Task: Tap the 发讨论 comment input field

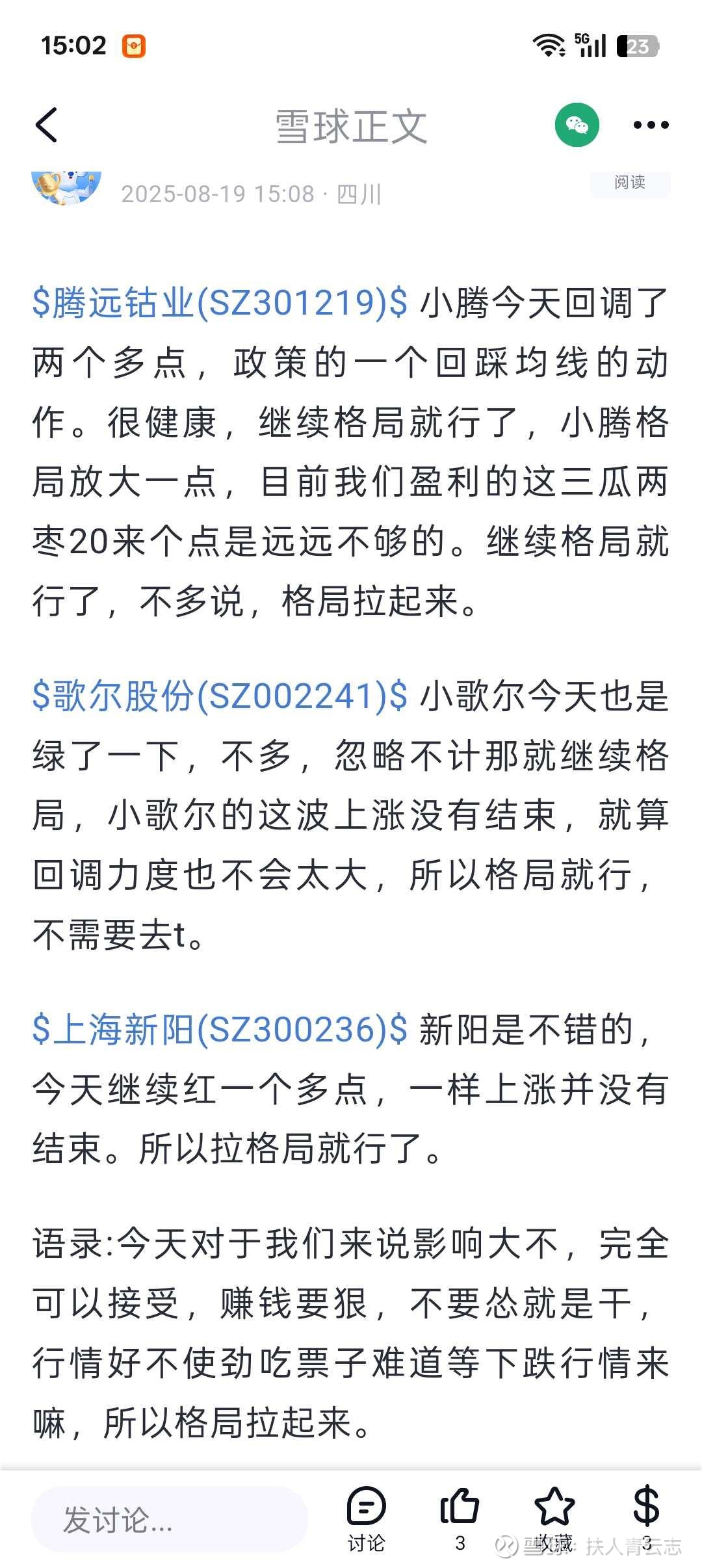Action: coord(169,1520)
